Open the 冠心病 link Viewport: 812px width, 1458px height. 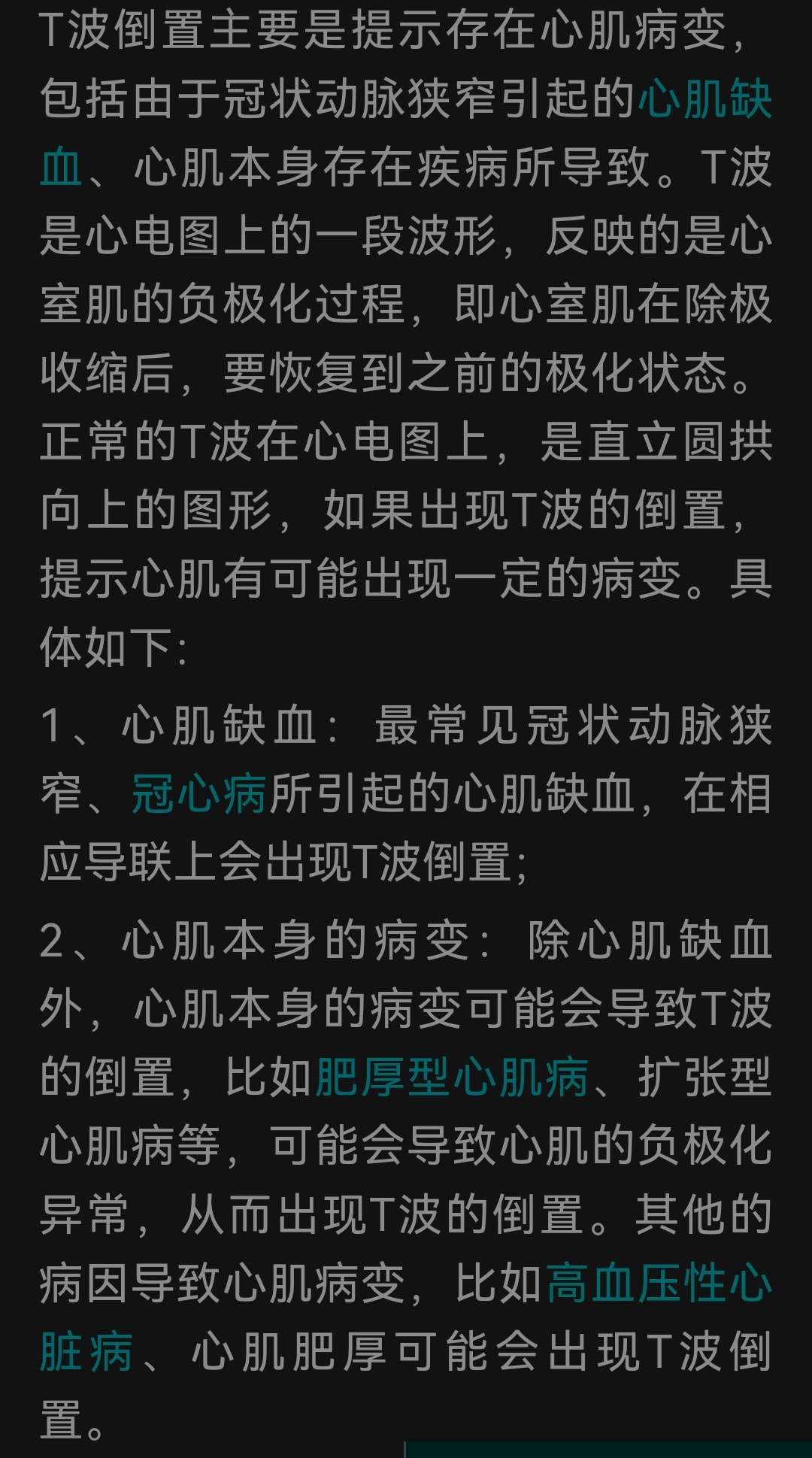tap(198, 795)
